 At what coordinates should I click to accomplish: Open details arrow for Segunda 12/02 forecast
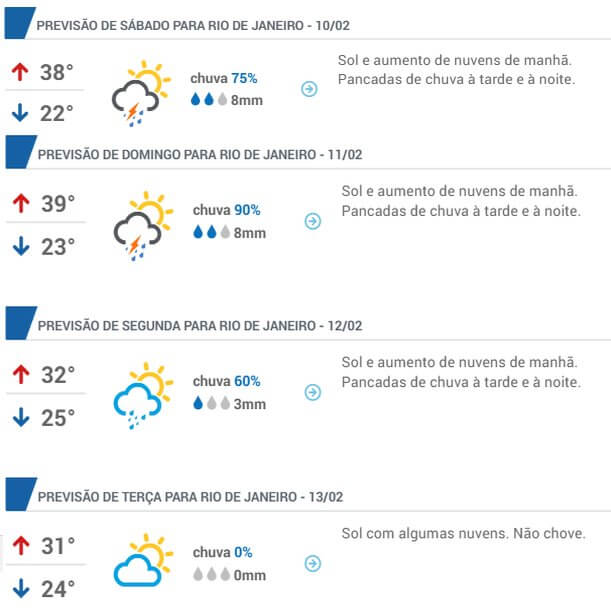pos(312,393)
